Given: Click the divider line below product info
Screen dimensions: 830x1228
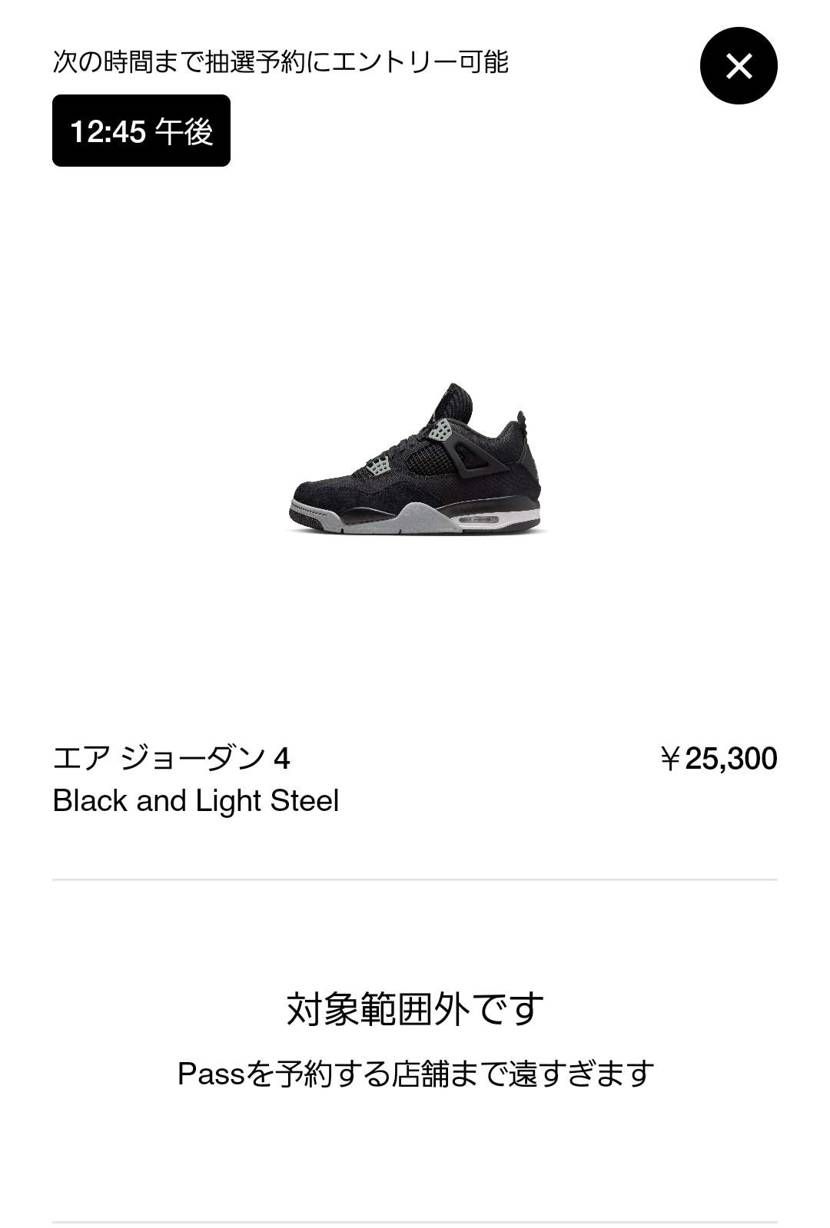Looking at the screenshot, I should pos(415,878).
